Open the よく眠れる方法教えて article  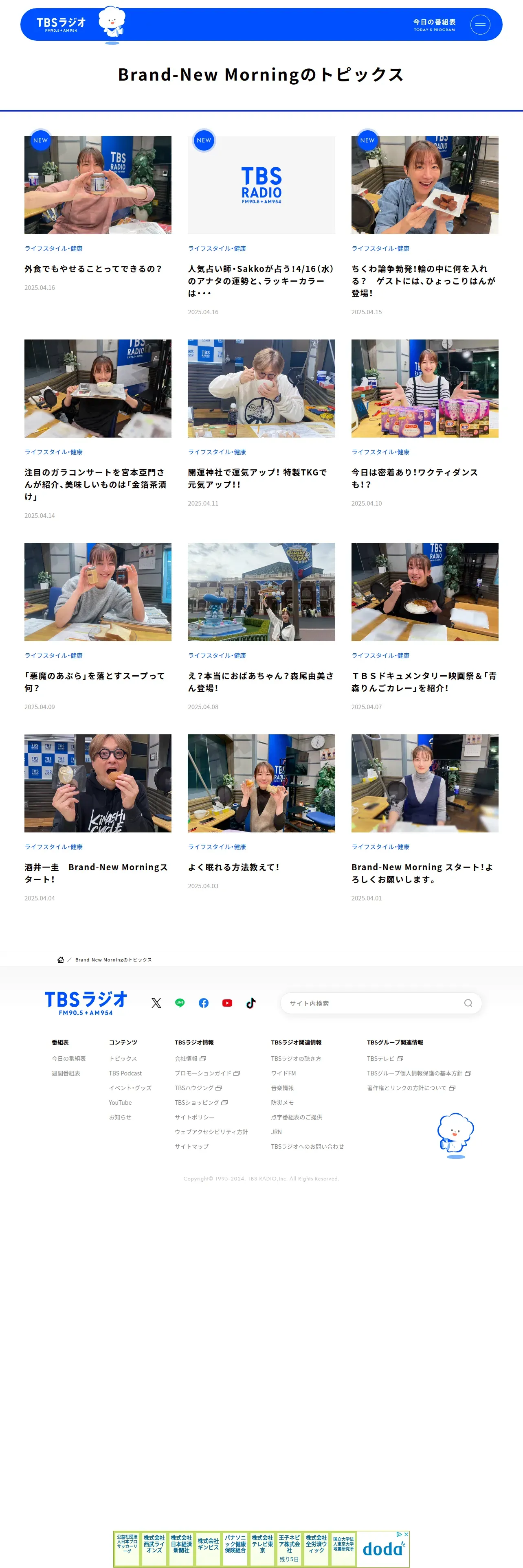click(x=234, y=867)
